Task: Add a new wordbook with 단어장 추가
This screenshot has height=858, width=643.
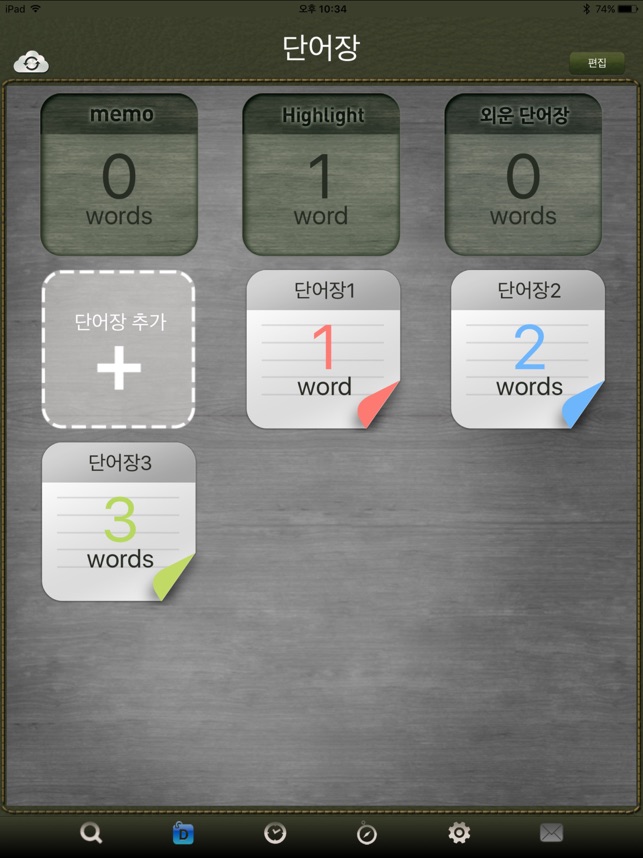Action: coord(118,349)
